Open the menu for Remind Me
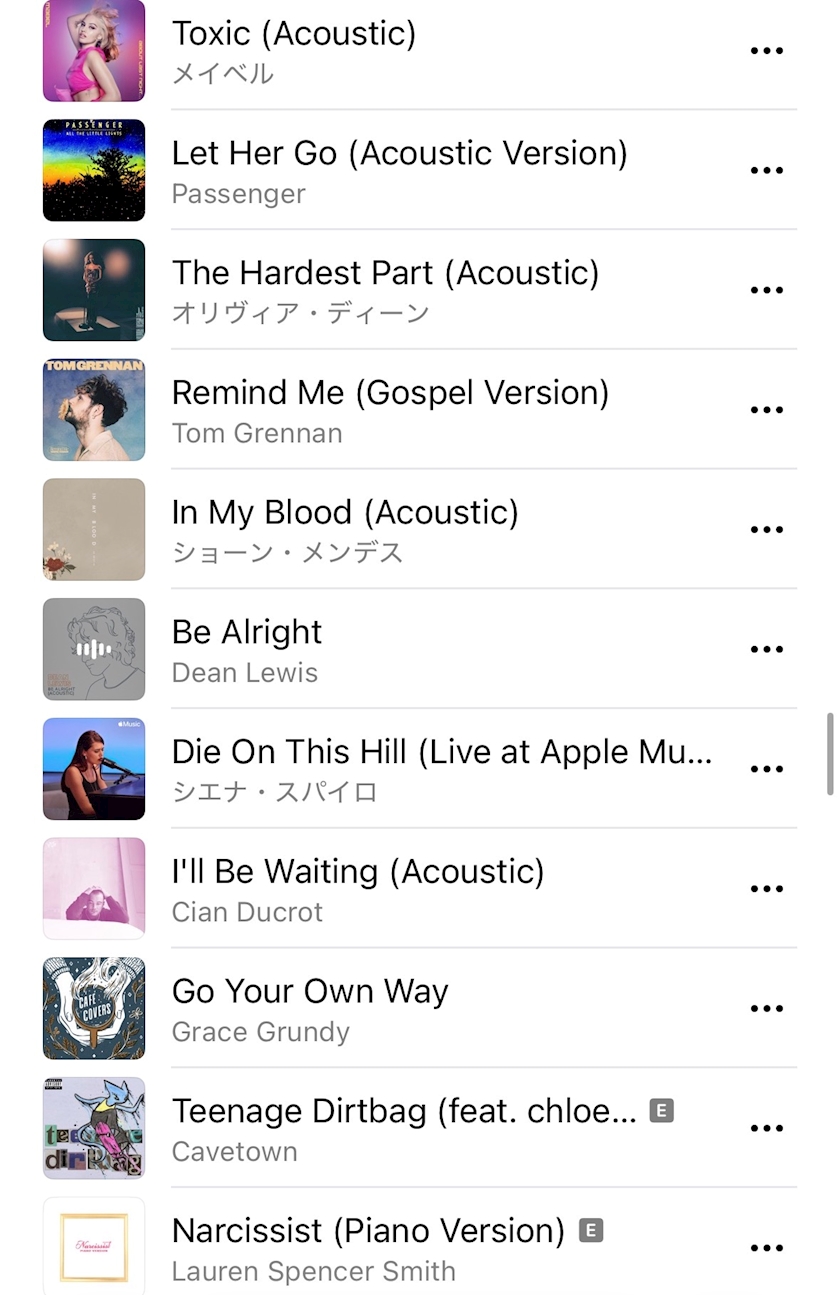The height and width of the screenshot is (1295, 840). [x=766, y=410]
